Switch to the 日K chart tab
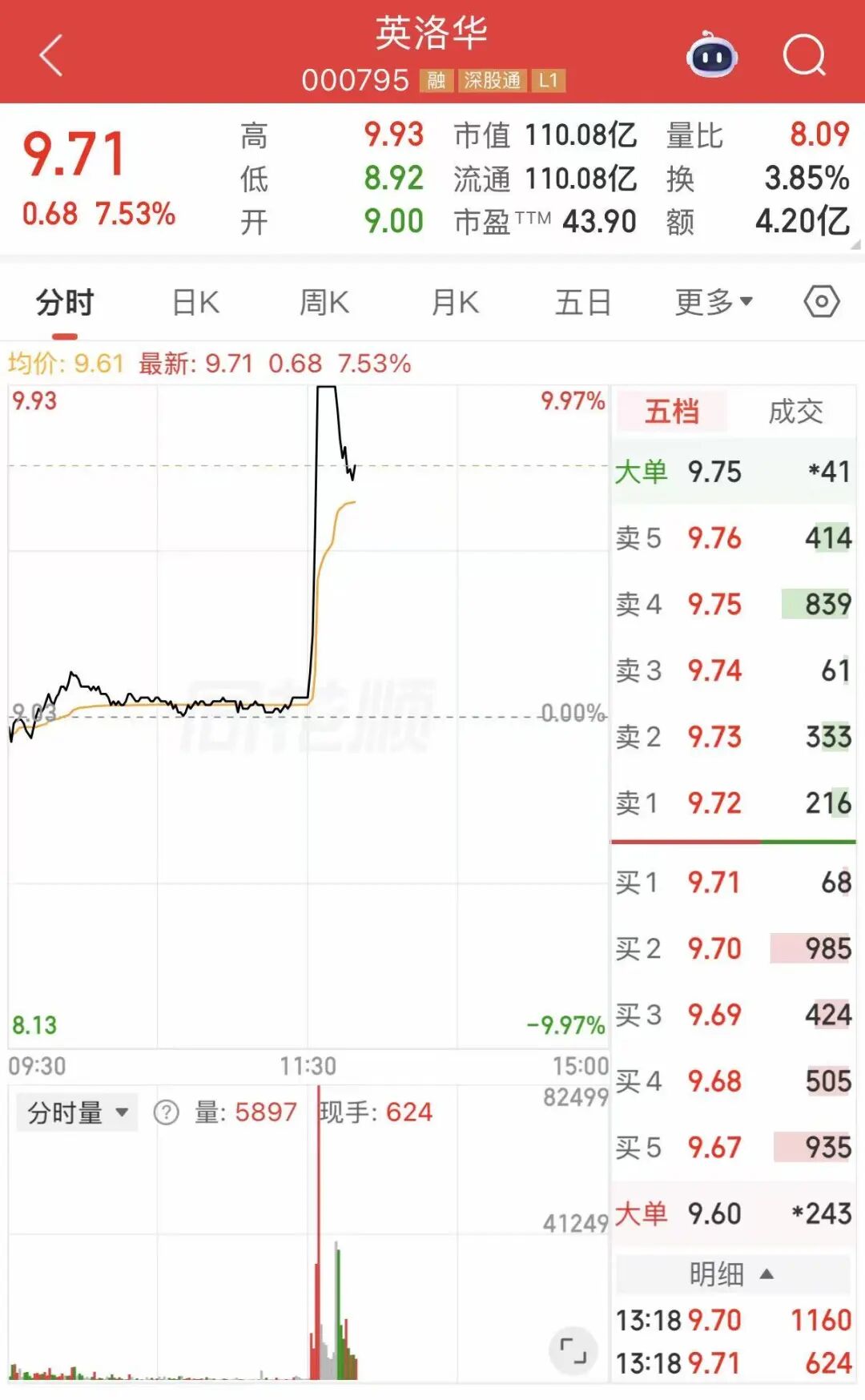Viewport: 865px width, 1400px height. [195, 303]
